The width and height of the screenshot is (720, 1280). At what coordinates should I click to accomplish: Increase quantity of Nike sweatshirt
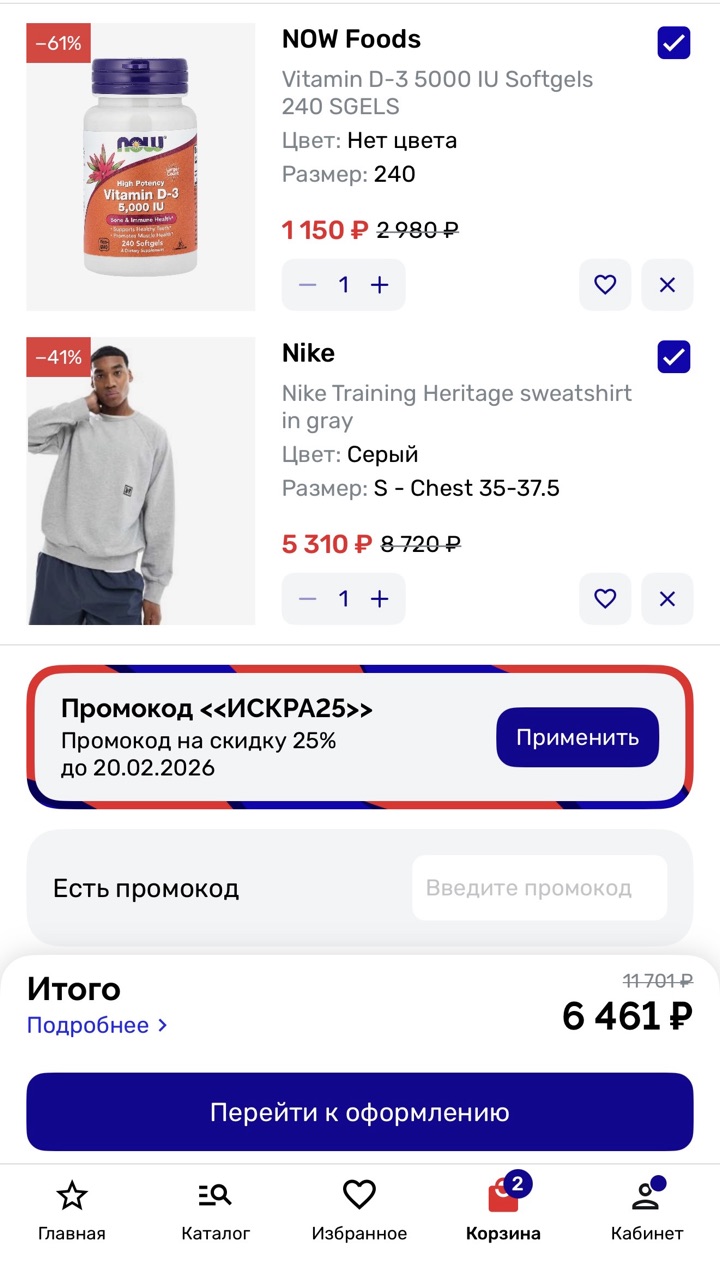point(380,599)
